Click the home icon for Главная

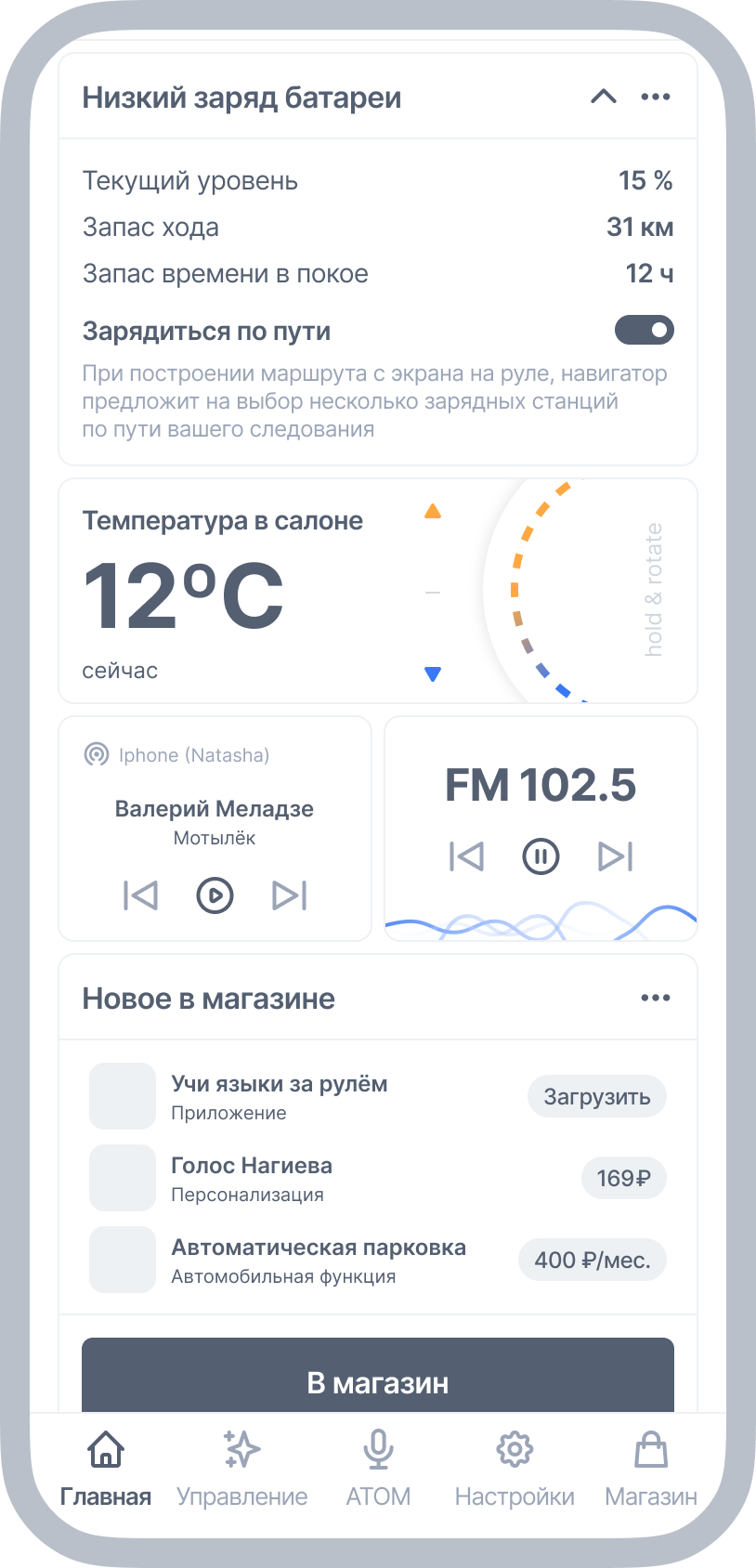[x=106, y=1449]
